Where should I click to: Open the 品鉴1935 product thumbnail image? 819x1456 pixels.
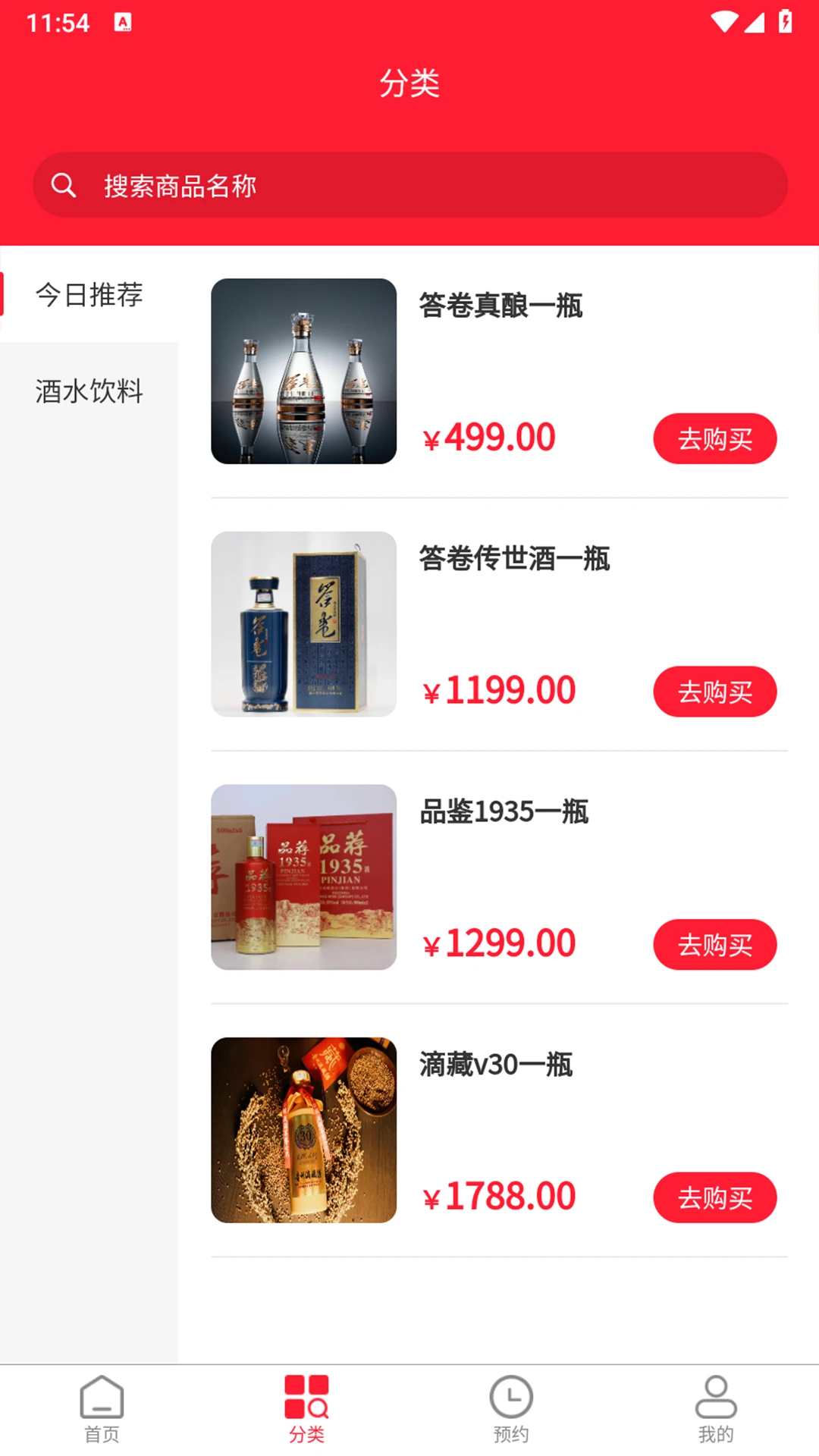[x=303, y=877]
